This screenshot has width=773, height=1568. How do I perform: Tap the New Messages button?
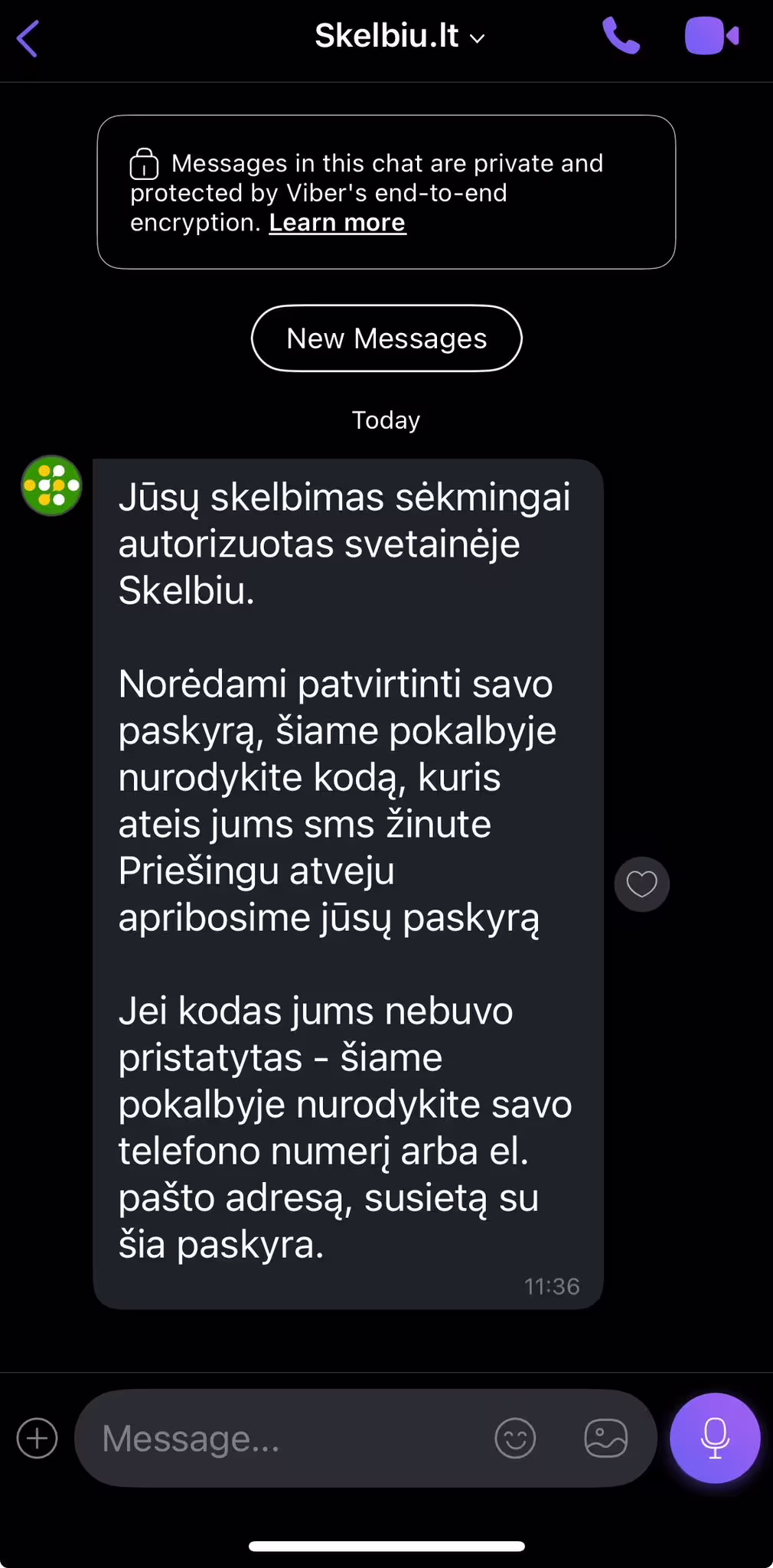click(x=386, y=338)
